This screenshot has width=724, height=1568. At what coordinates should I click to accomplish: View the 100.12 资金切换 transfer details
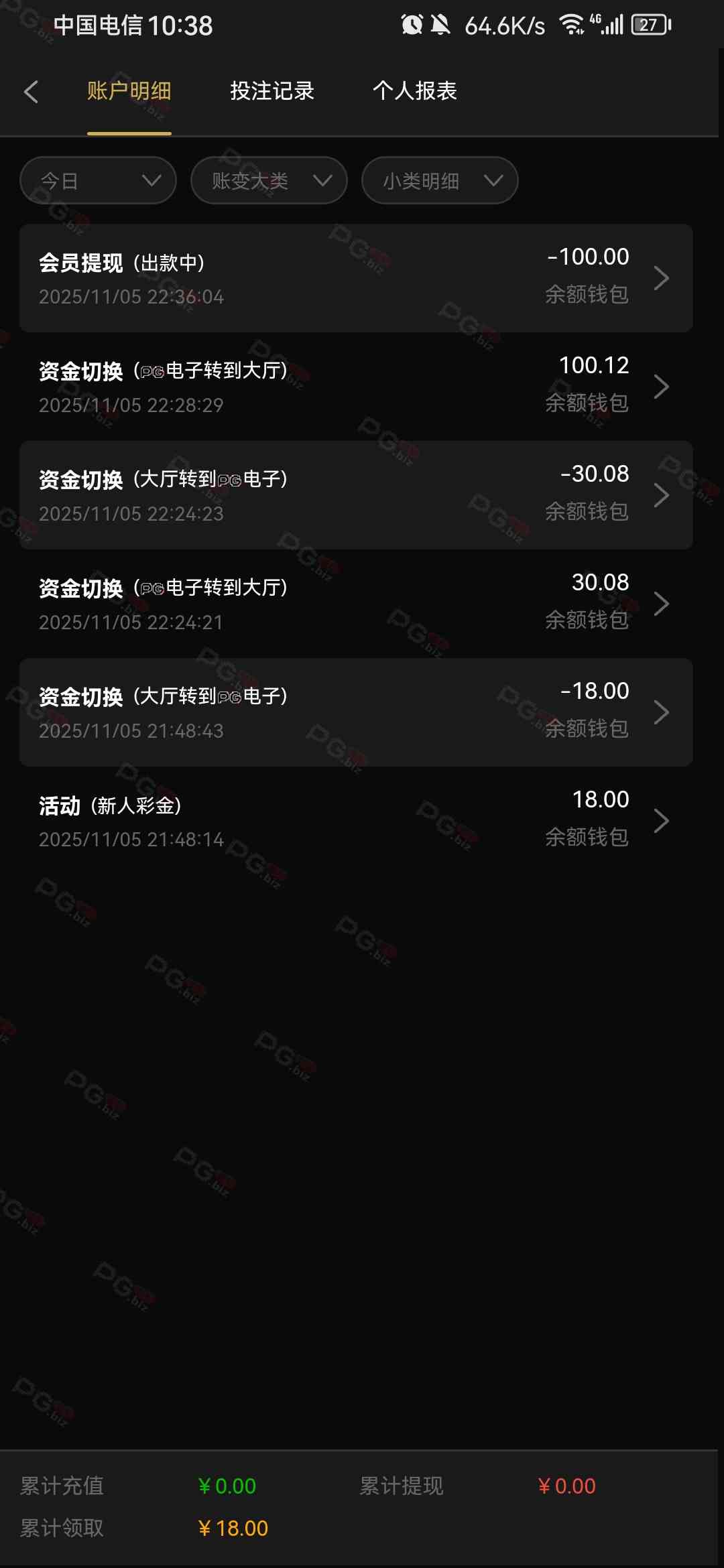(x=355, y=387)
